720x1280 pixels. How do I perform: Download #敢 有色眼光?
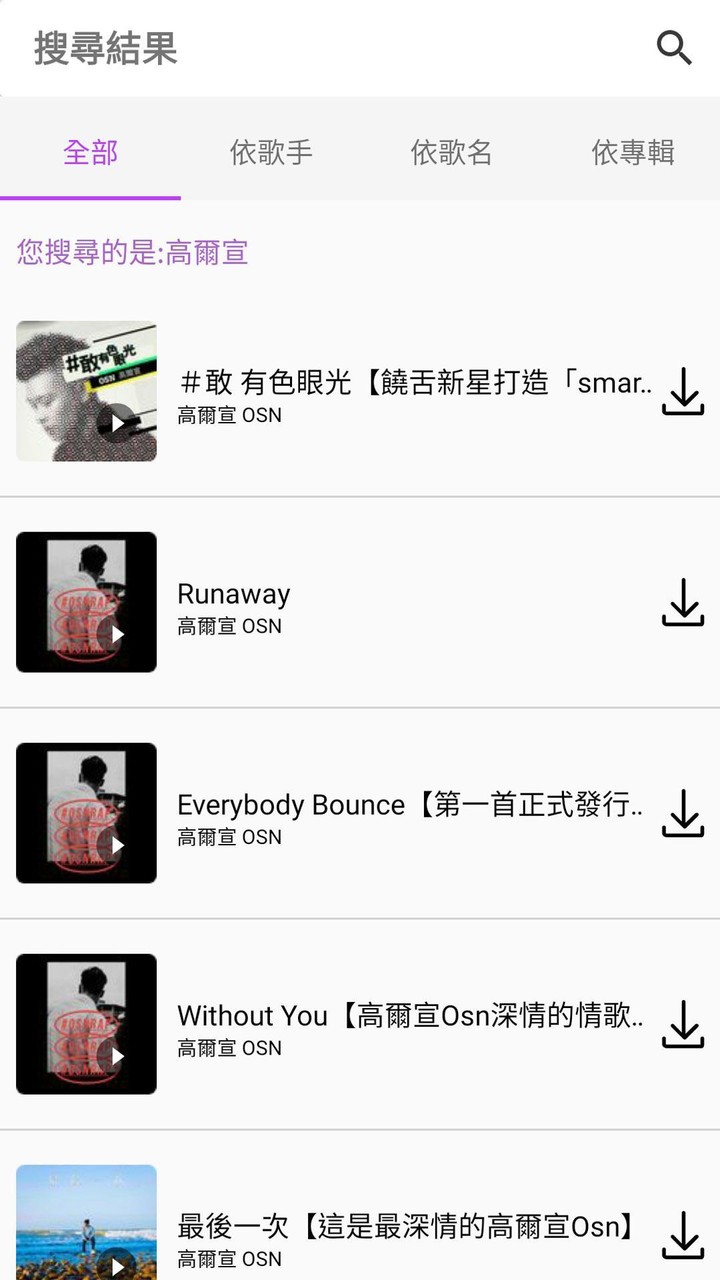point(684,391)
